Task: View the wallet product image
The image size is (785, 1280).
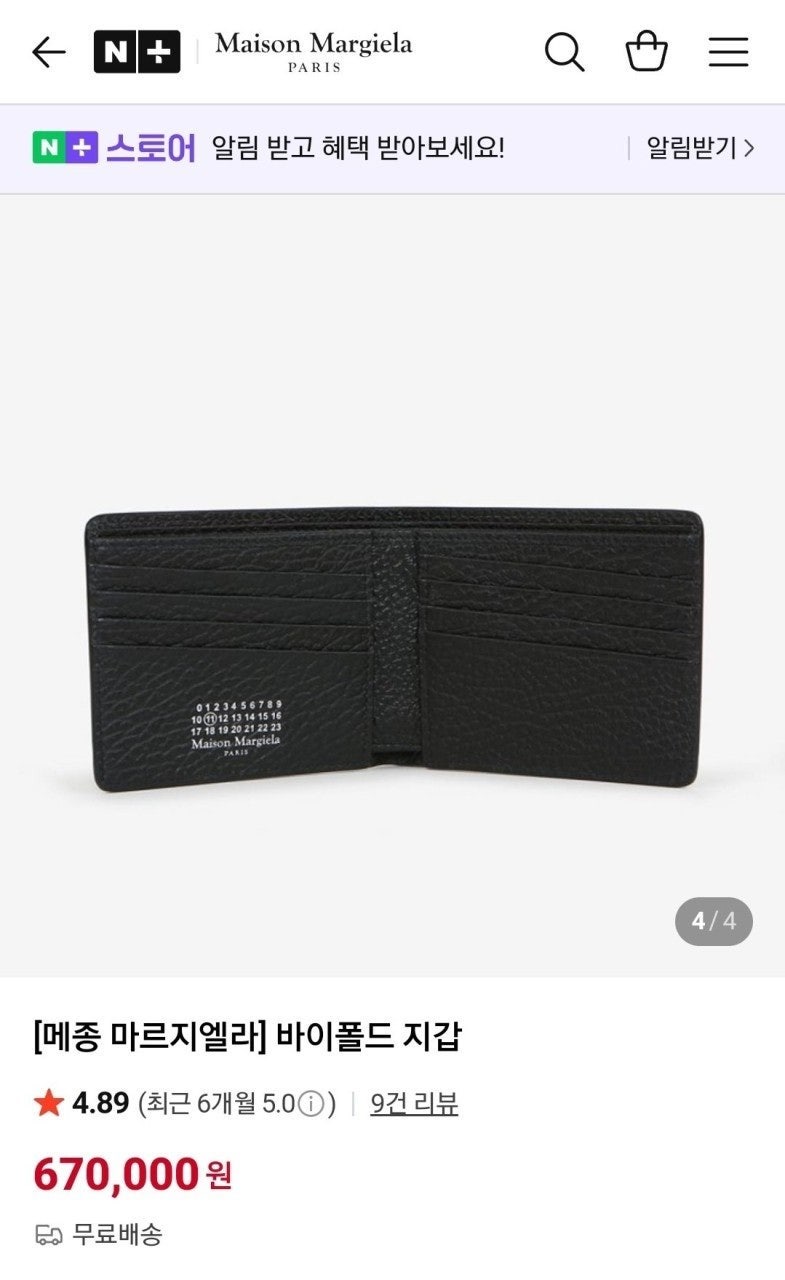Action: pyautogui.click(x=392, y=650)
